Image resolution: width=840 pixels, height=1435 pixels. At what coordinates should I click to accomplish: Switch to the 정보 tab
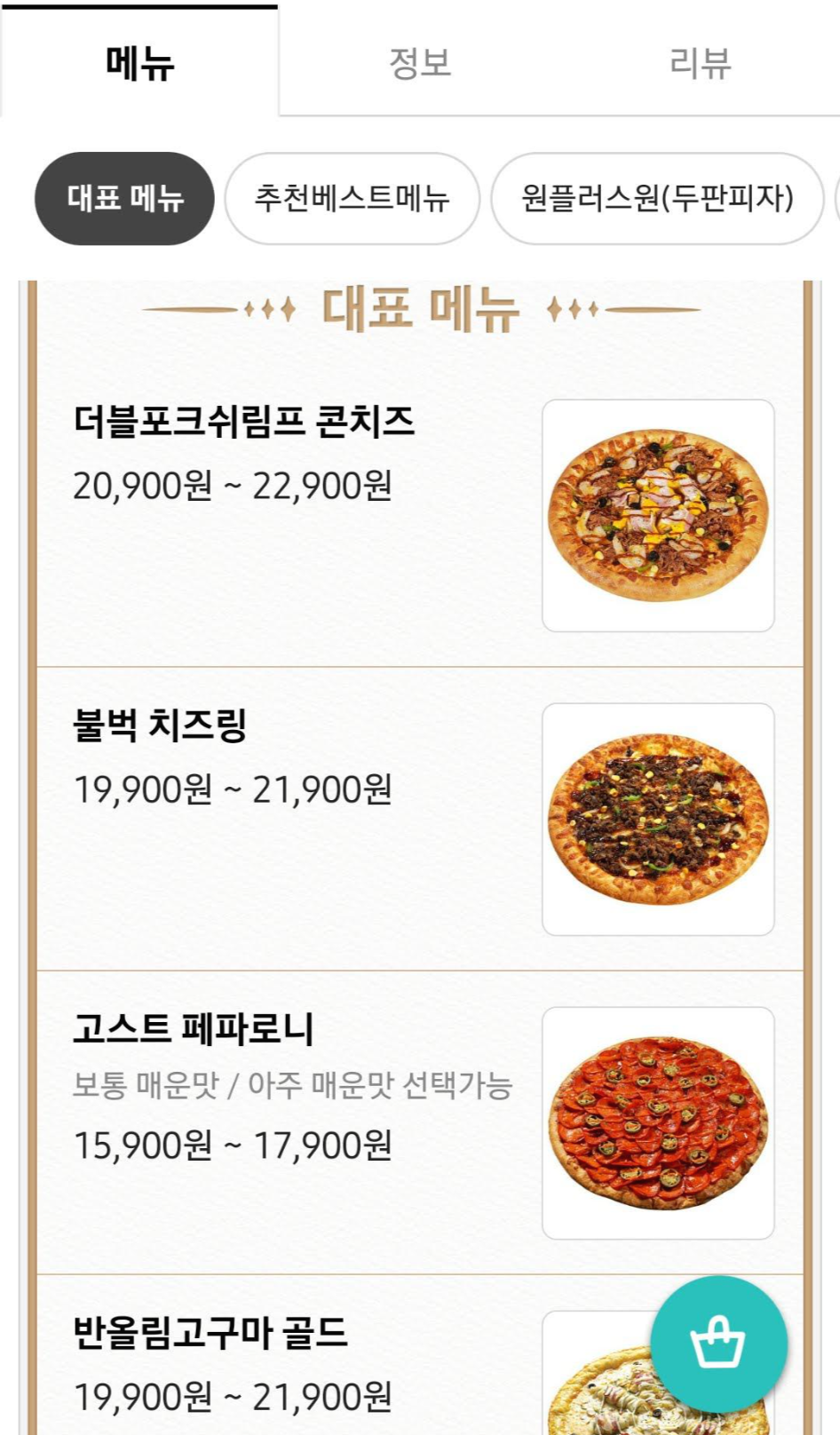point(420,63)
